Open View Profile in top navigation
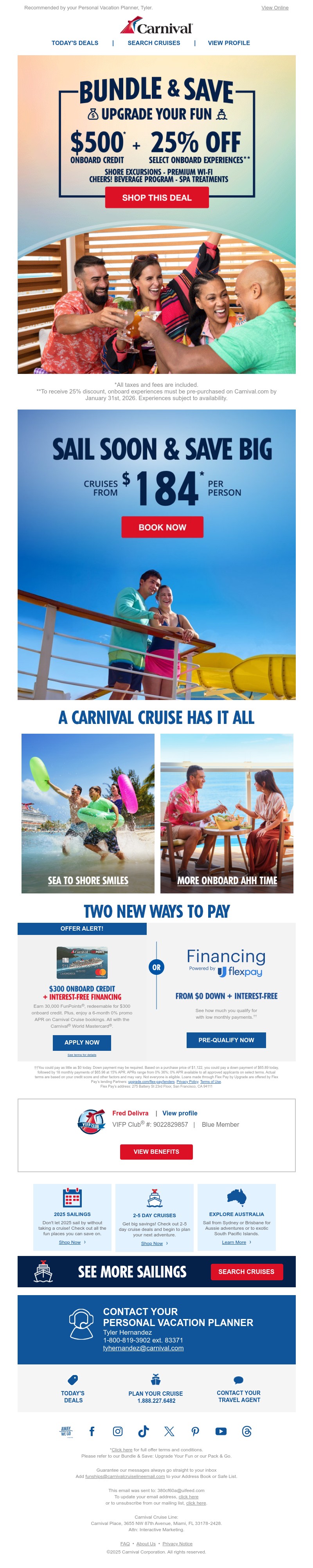The width and height of the screenshot is (313, 1568). (228, 43)
